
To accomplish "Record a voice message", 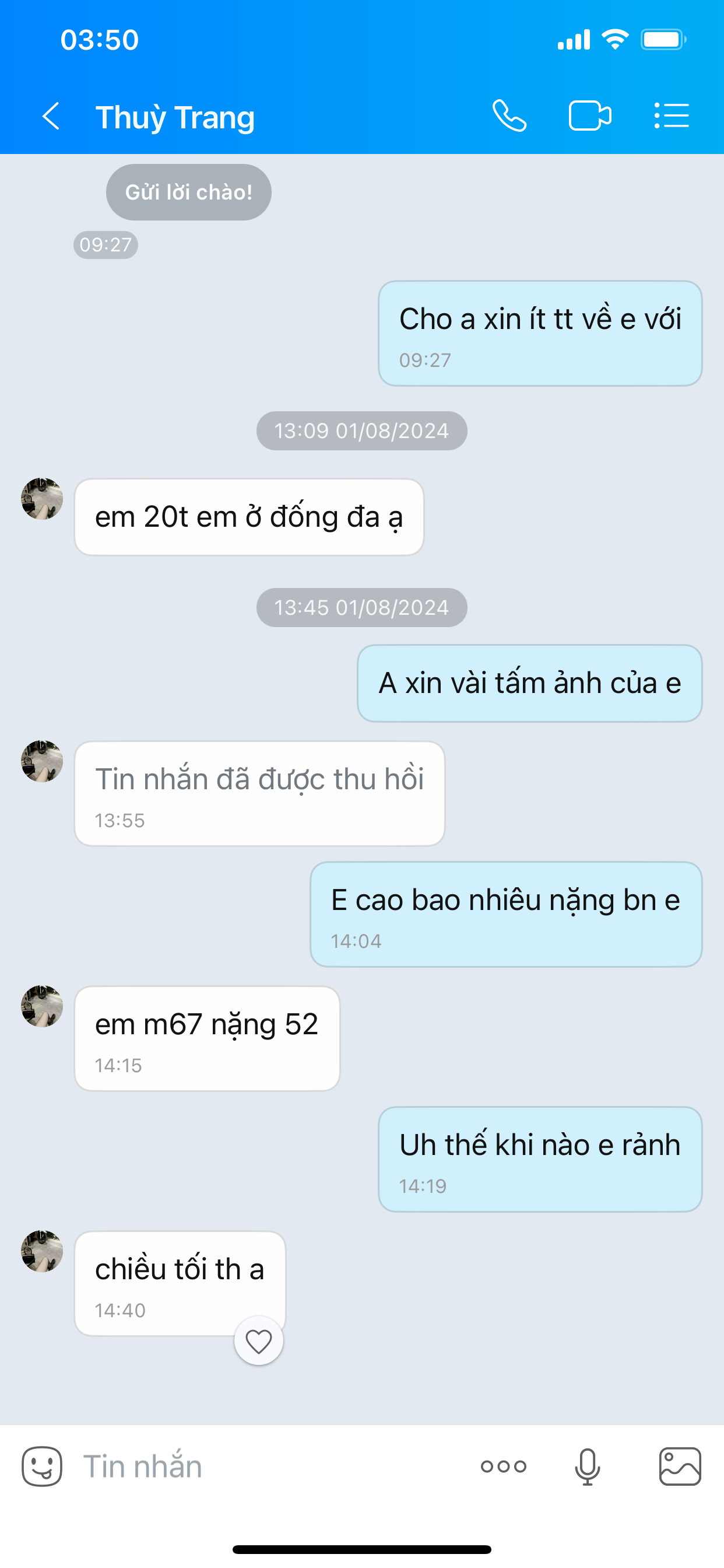I will pyautogui.click(x=587, y=1467).
